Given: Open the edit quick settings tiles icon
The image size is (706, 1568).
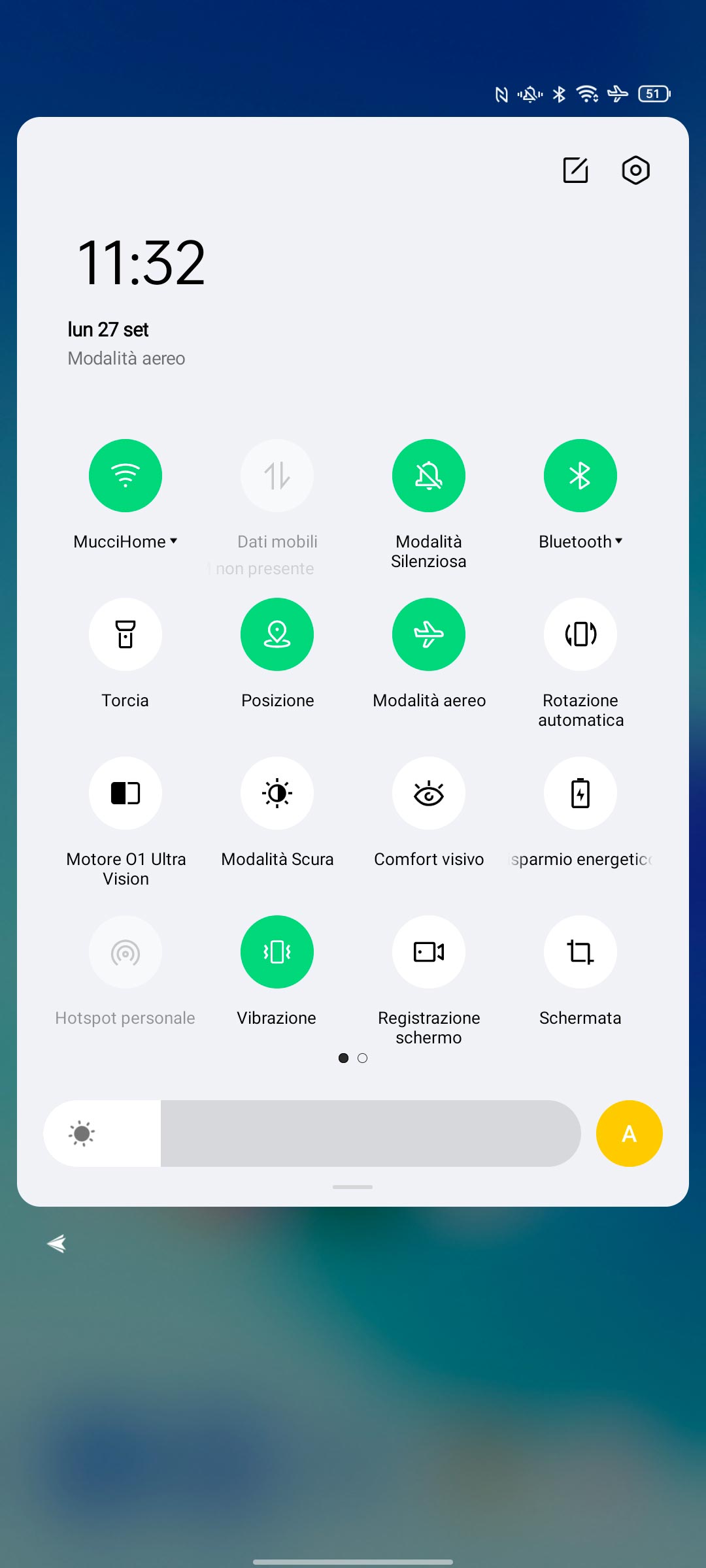Looking at the screenshot, I should (575, 171).
